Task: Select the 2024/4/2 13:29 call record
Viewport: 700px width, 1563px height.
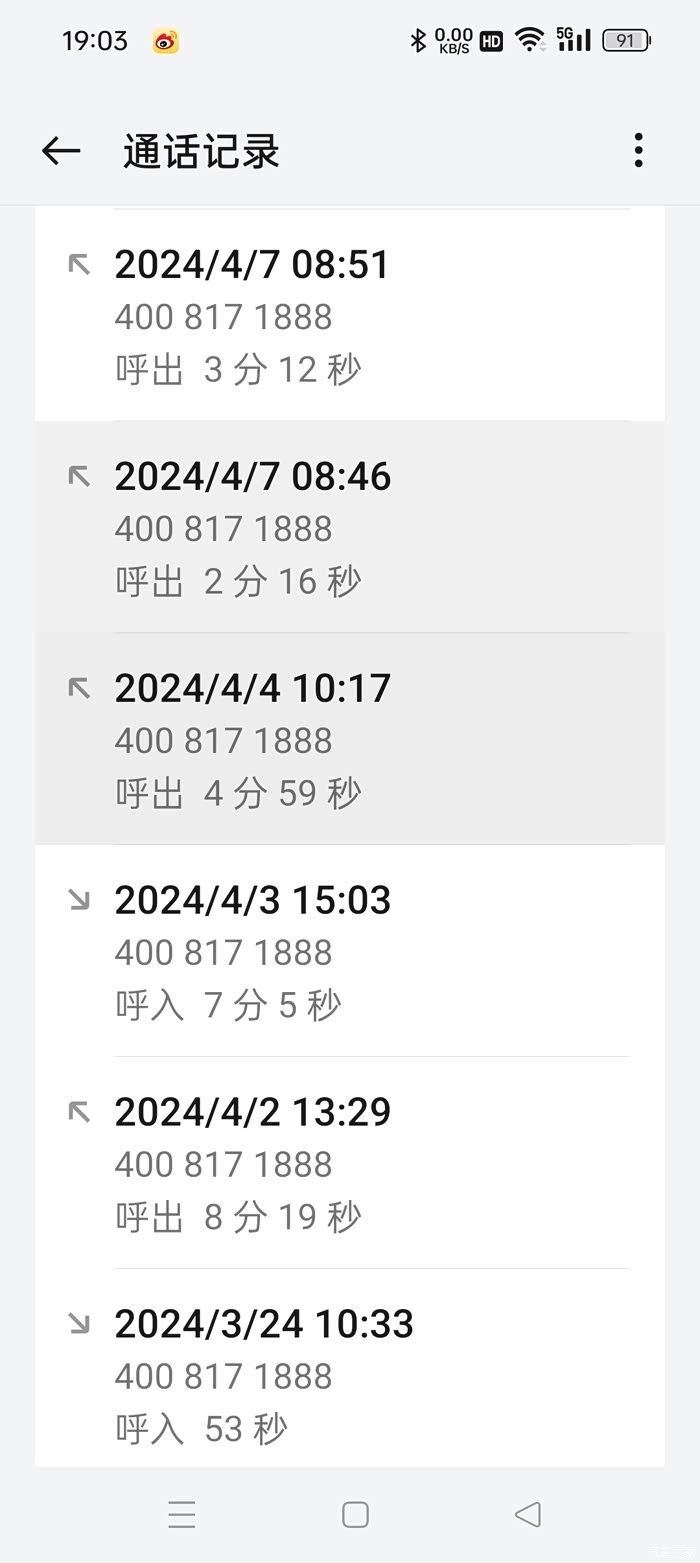Action: click(x=350, y=1164)
